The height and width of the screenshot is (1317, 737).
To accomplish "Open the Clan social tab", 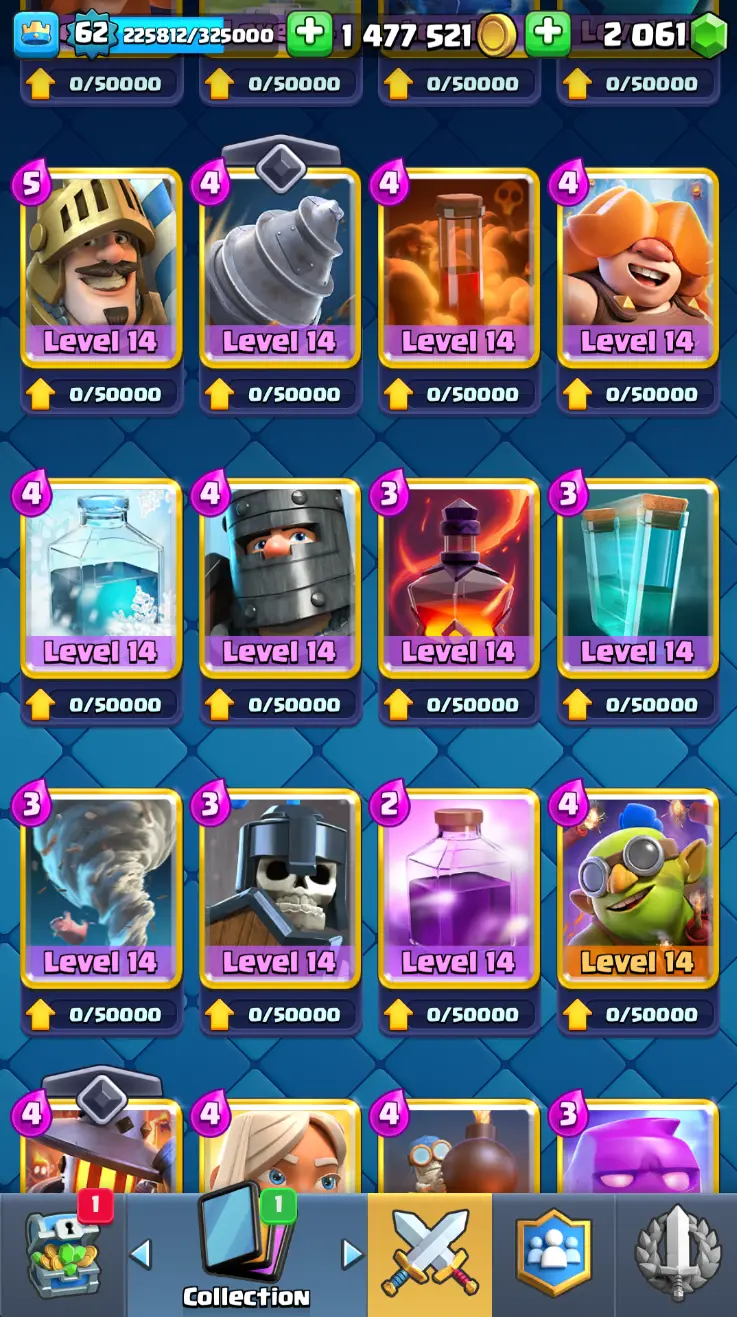I will (553, 1254).
